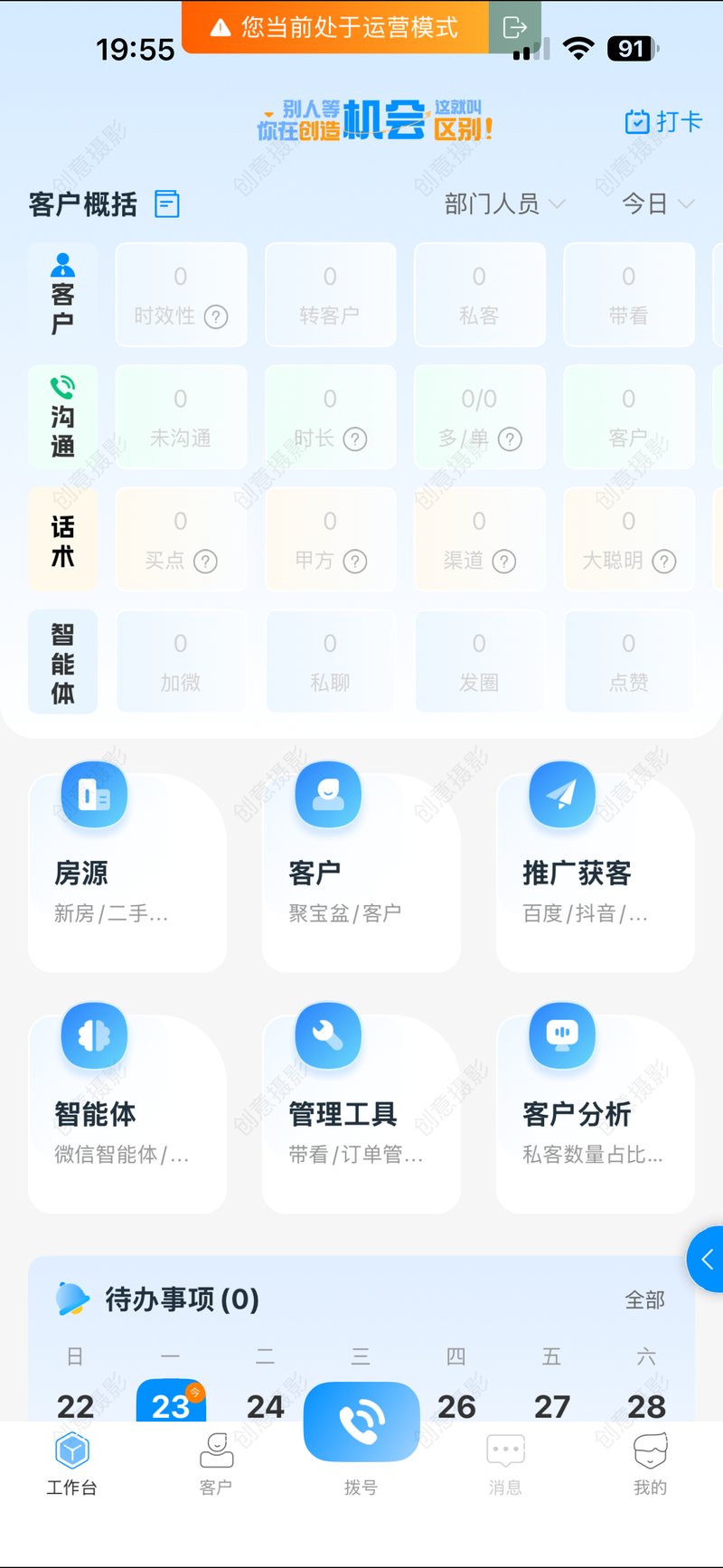Open the 客户 聚宝盆 module

(361, 873)
